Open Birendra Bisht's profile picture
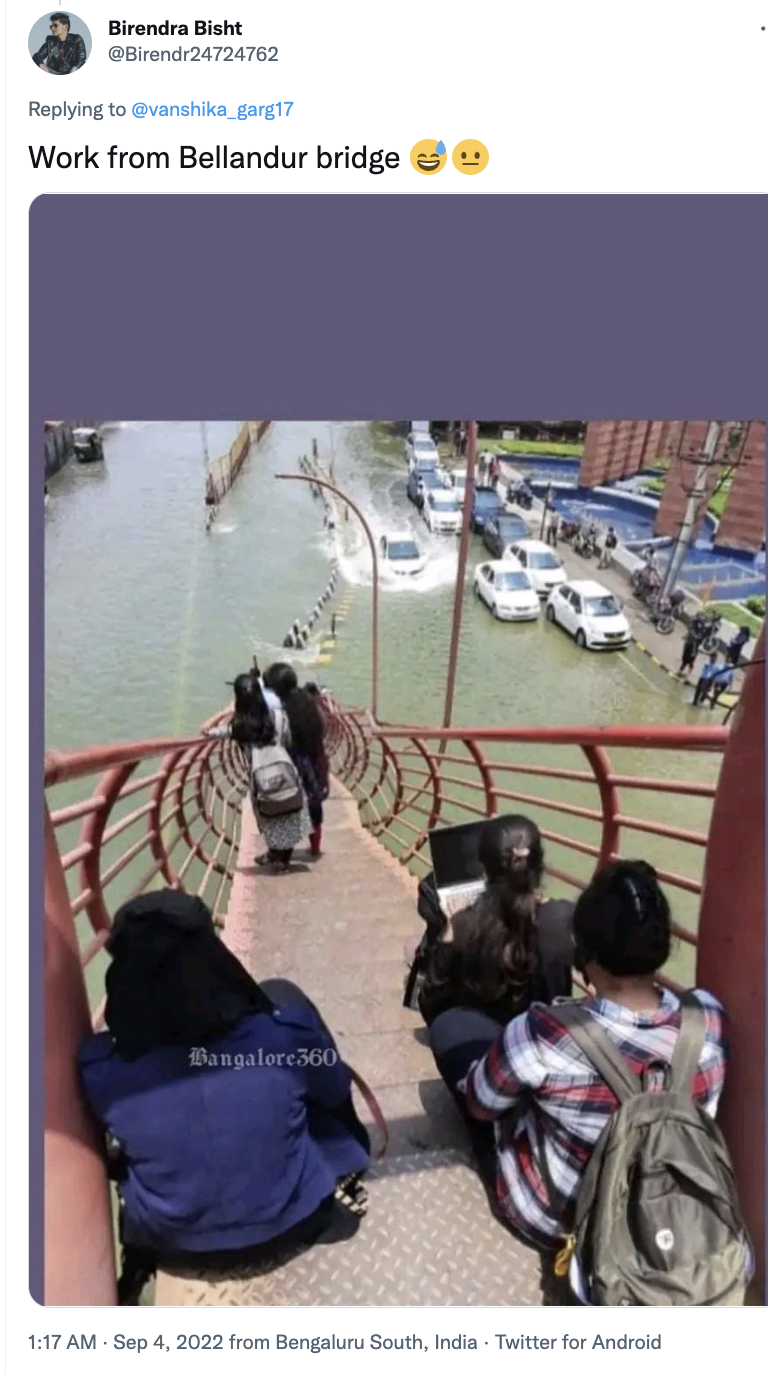 (x=60, y=43)
